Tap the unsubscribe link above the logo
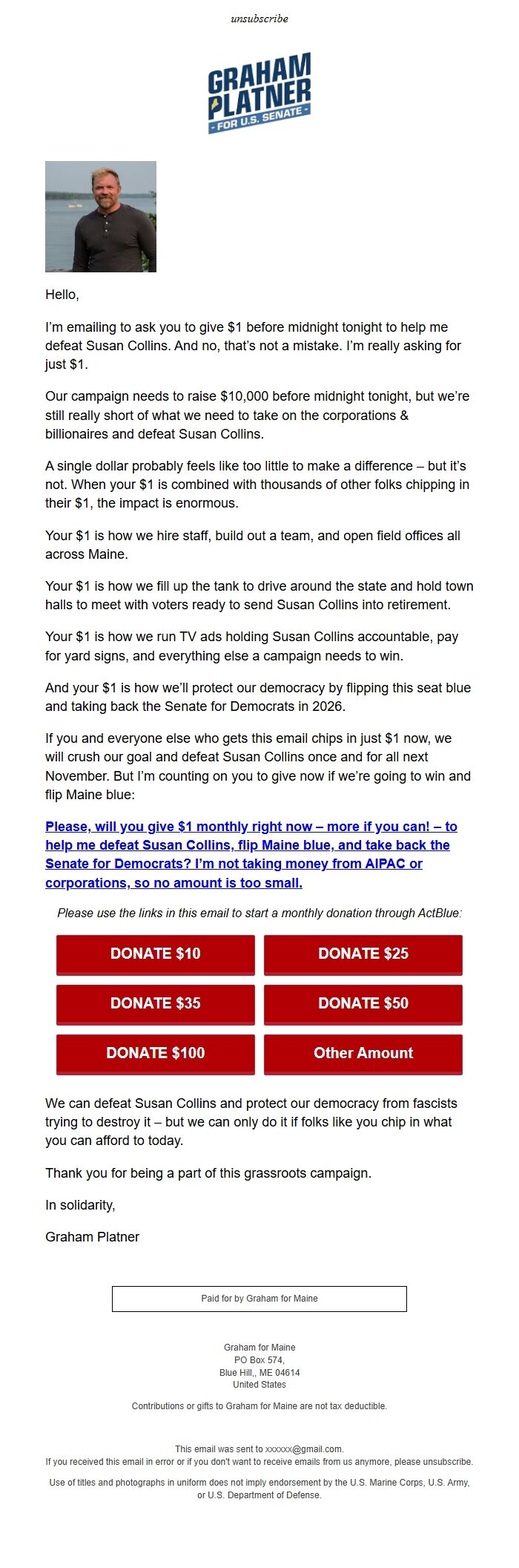 click(x=259, y=19)
